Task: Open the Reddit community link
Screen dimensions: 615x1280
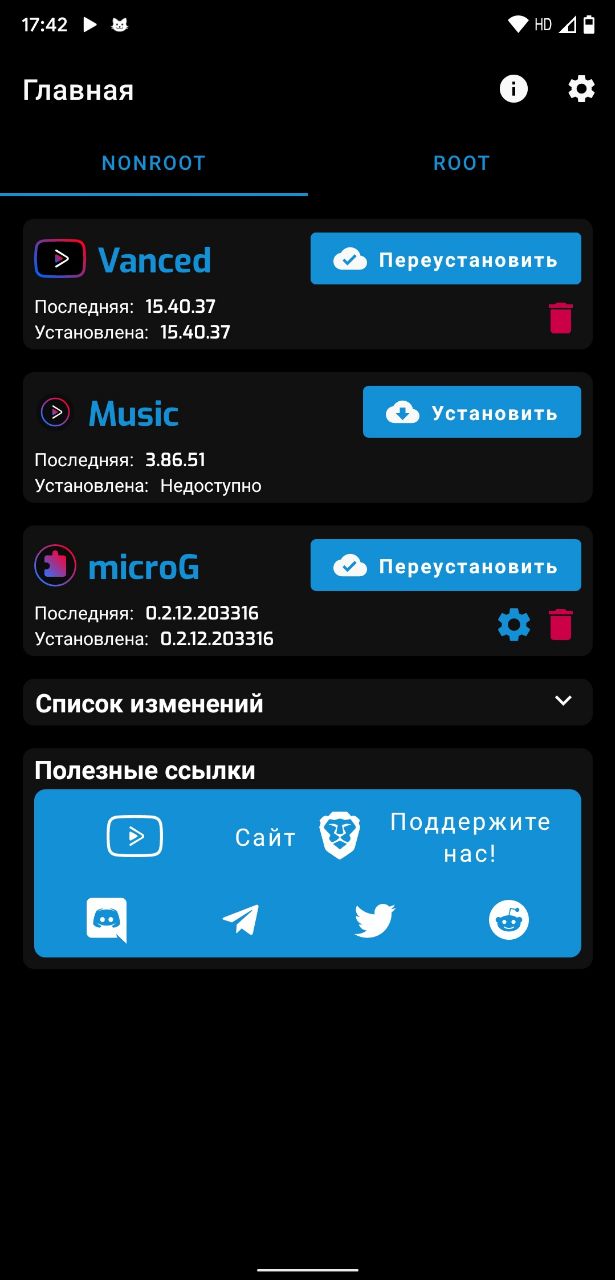Action: click(x=509, y=920)
